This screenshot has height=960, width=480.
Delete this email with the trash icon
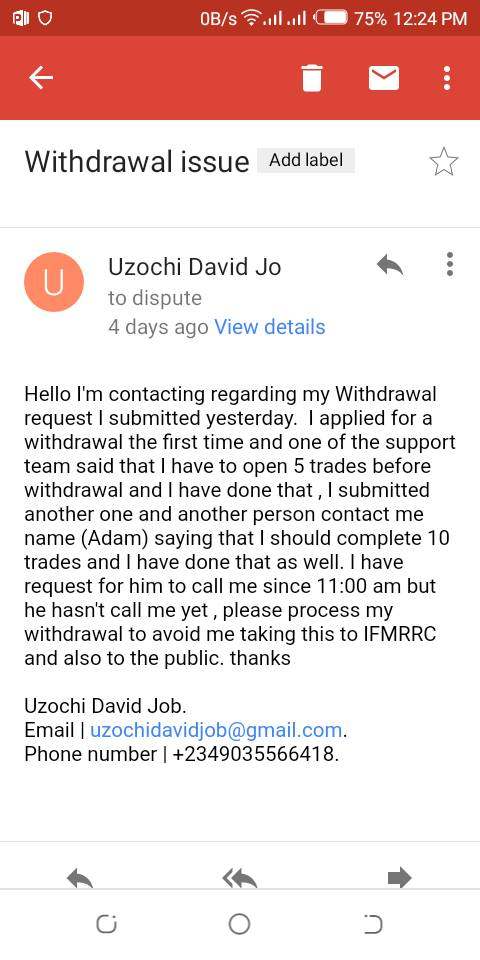tap(312, 78)
